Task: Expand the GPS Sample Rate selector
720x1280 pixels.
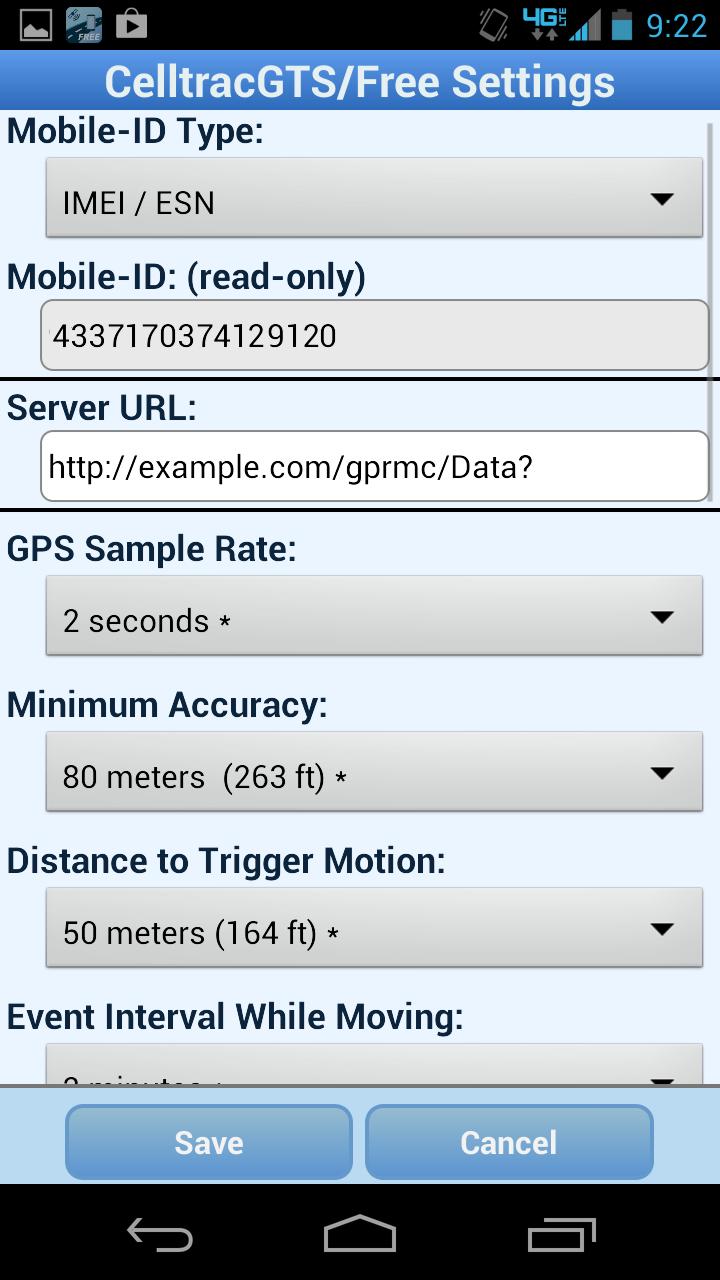Action: pos(373,616)
